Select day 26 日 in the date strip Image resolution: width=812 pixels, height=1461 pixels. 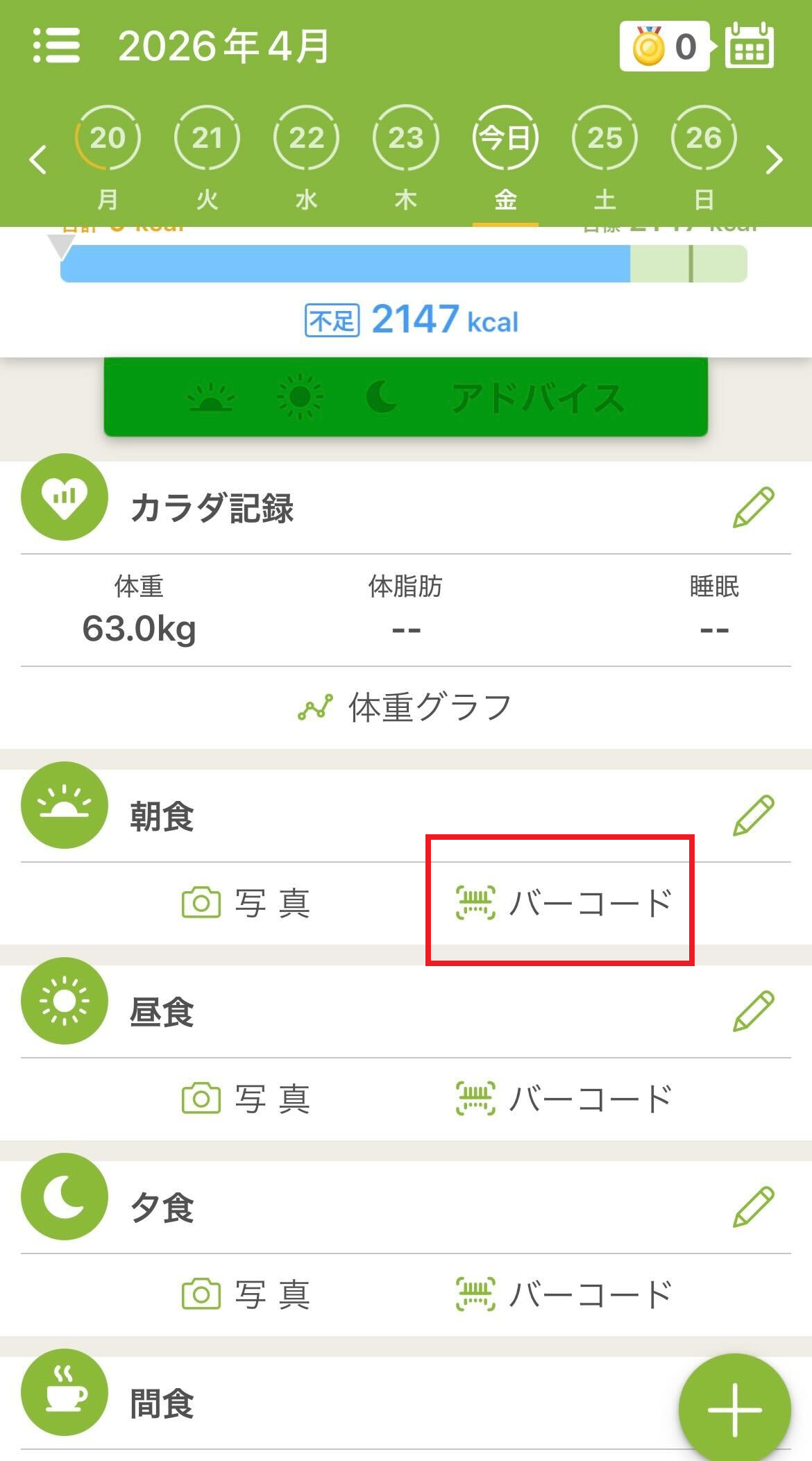coord(705,137)
